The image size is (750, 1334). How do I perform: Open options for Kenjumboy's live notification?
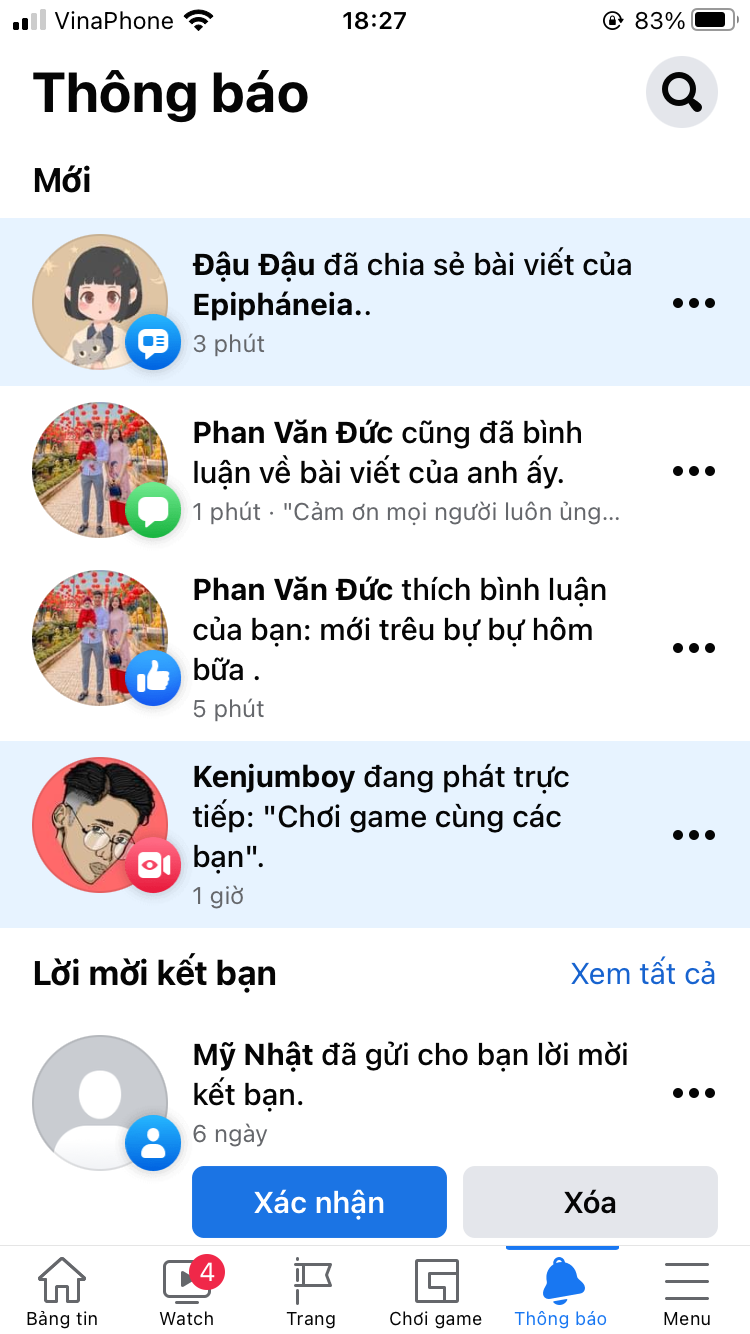pyautogui.click(x=694, y=835)
